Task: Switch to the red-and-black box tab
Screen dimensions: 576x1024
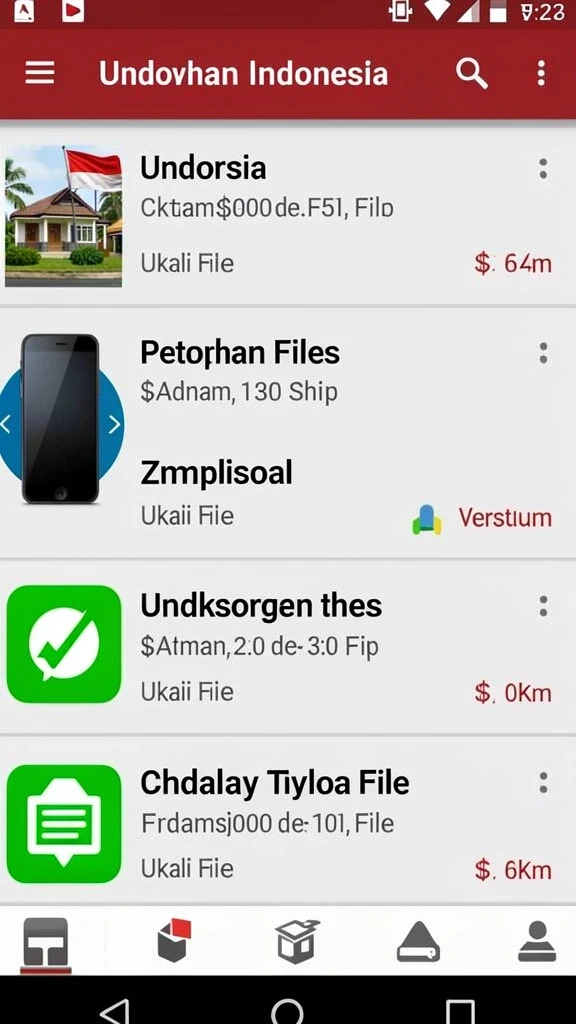Action: click(174, 940)
